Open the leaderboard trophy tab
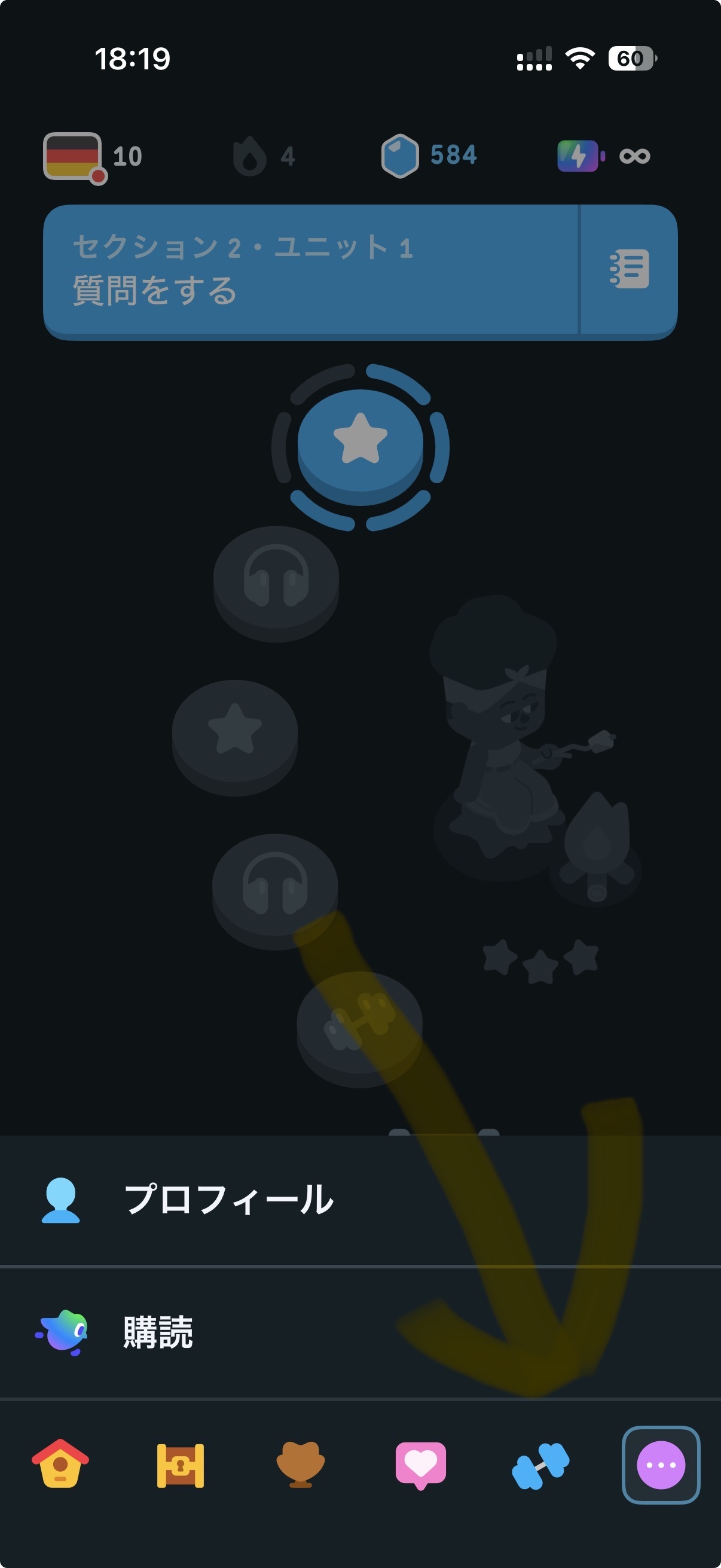Screen dimensions: 721x1568 click(301, 1465)
